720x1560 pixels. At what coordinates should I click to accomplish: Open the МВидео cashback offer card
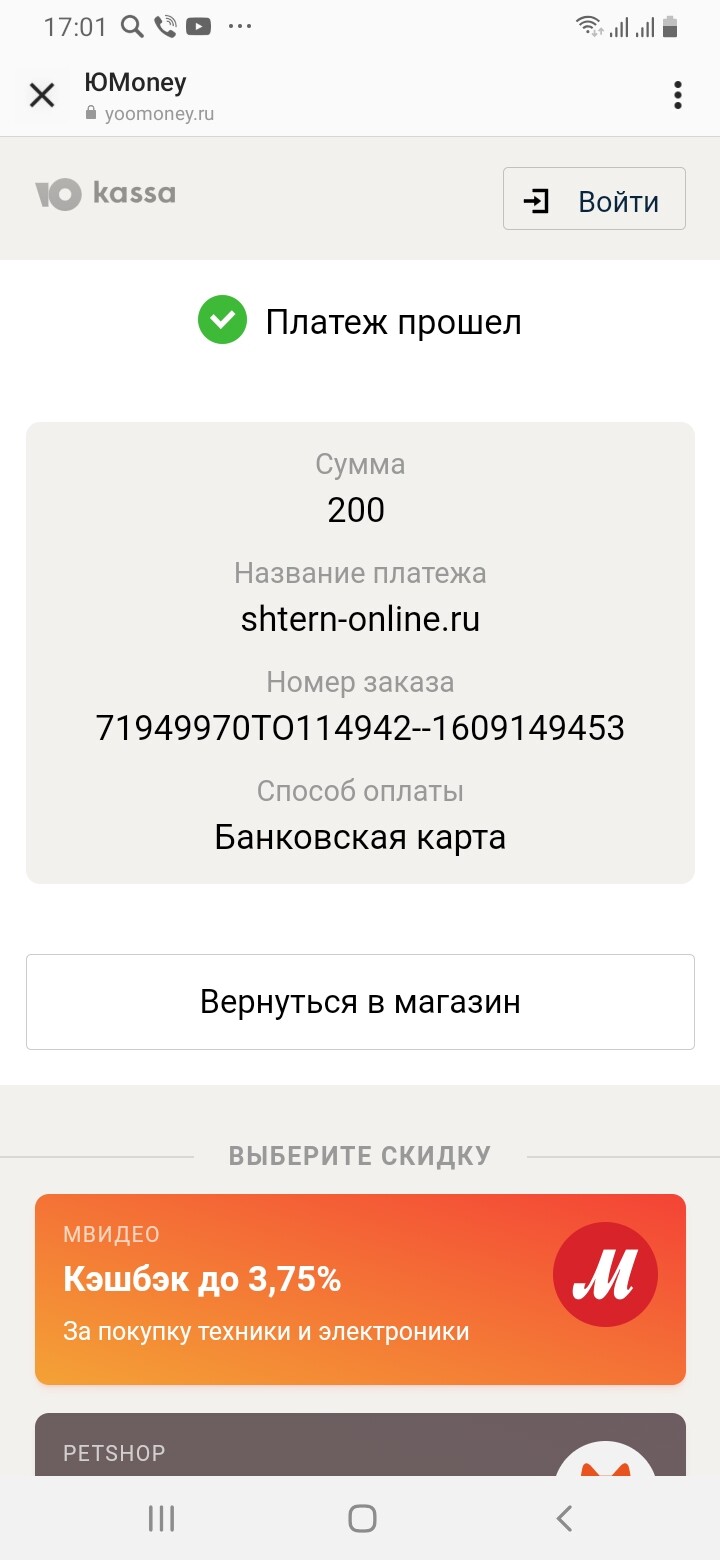[360, 1289]
